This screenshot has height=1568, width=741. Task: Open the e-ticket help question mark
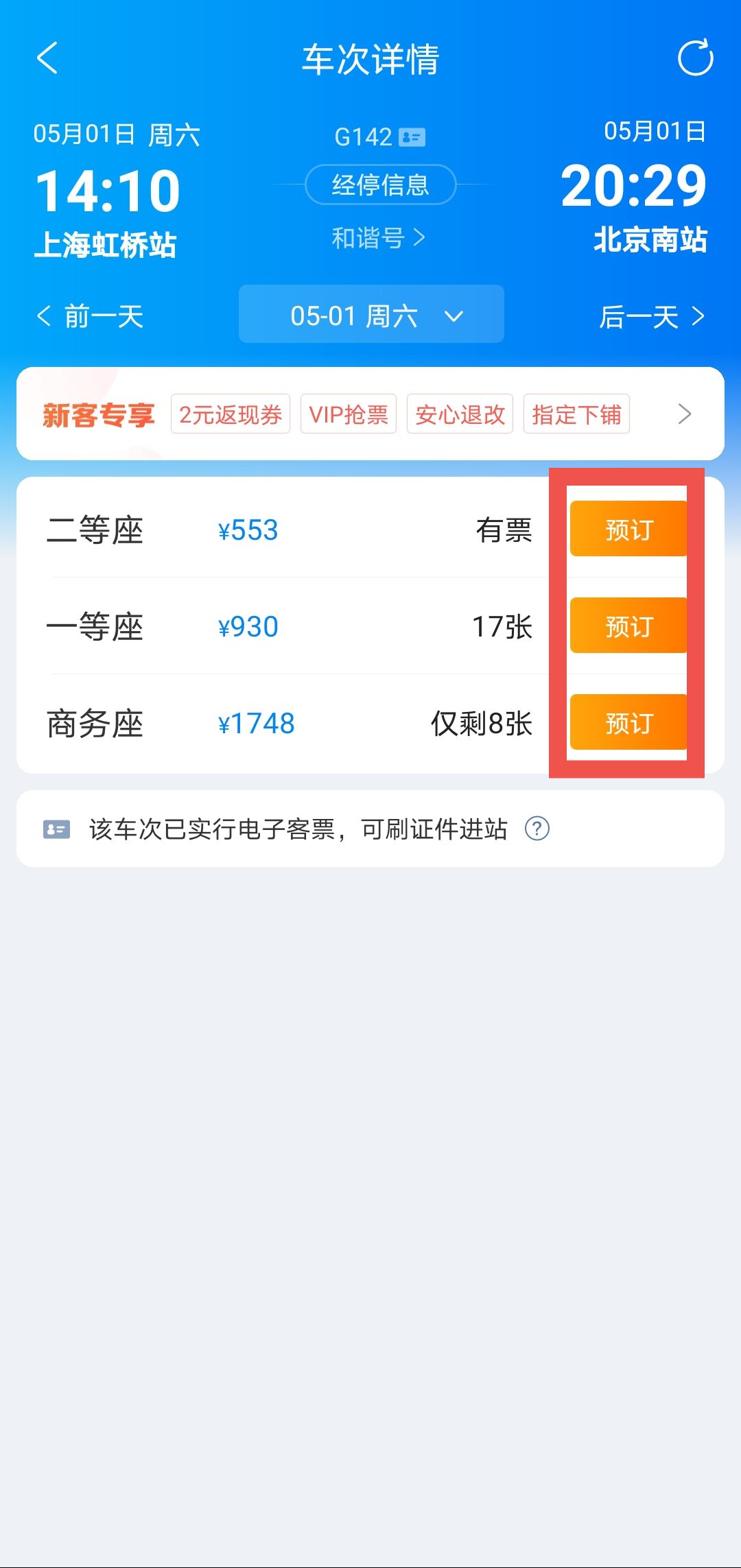tap(537, 829)
